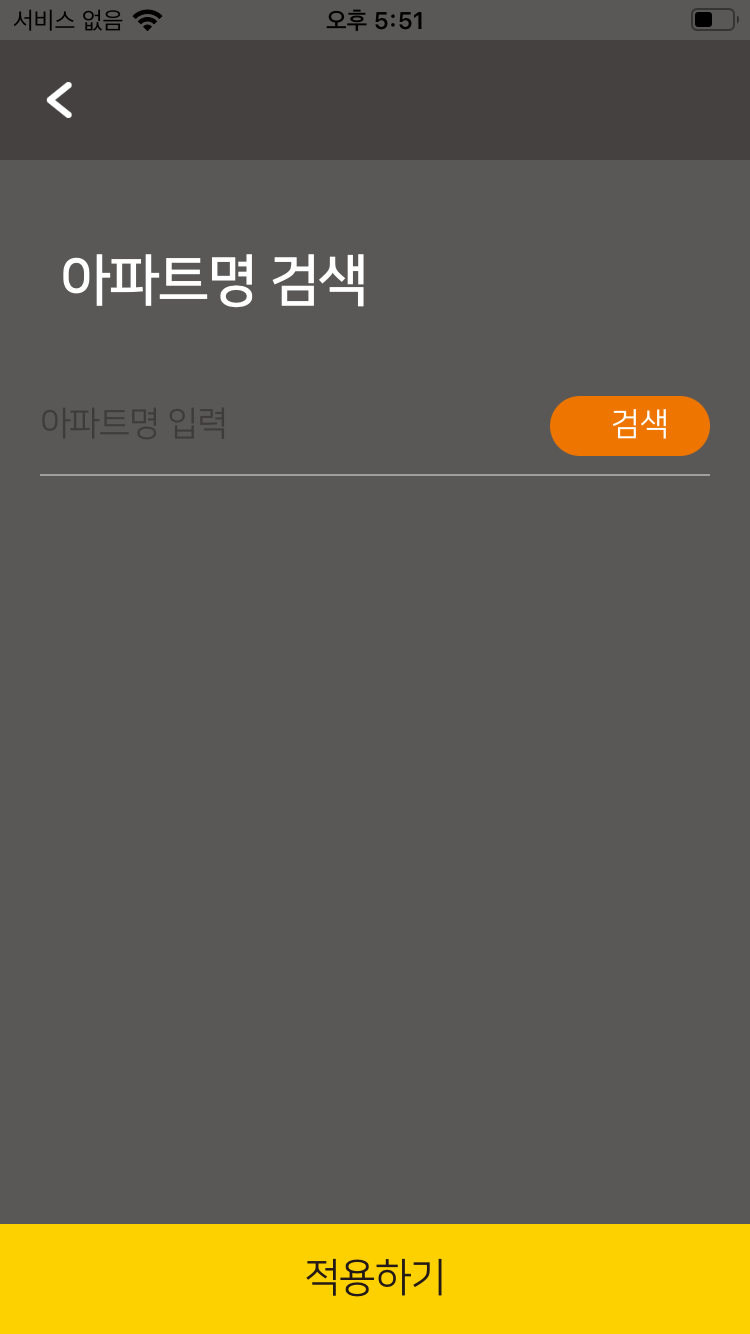
Task: Click the 오후 5:51 clock text
Action: [x=375, y=18]
